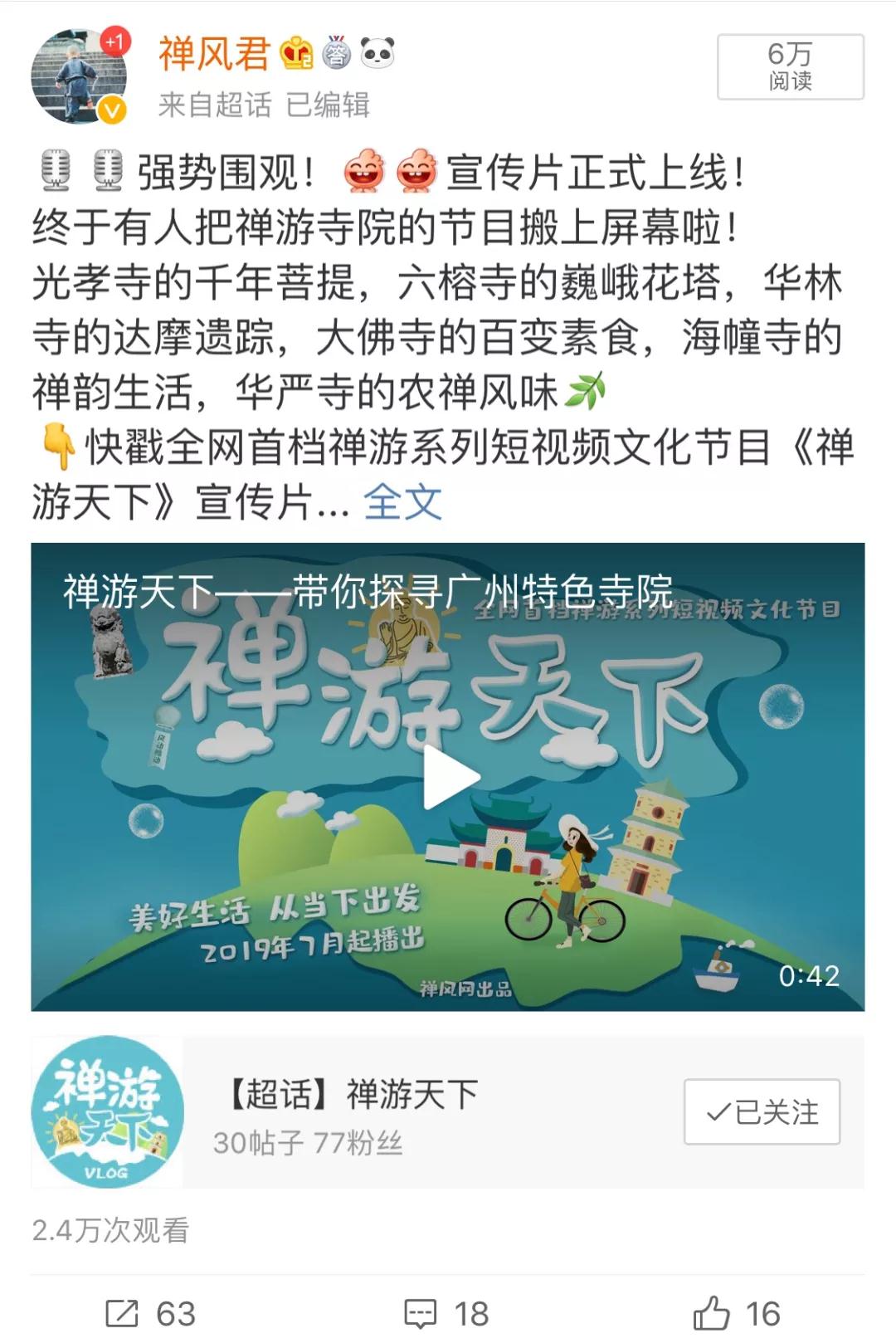Open 禅风君's profile avatar

[79, 76]
